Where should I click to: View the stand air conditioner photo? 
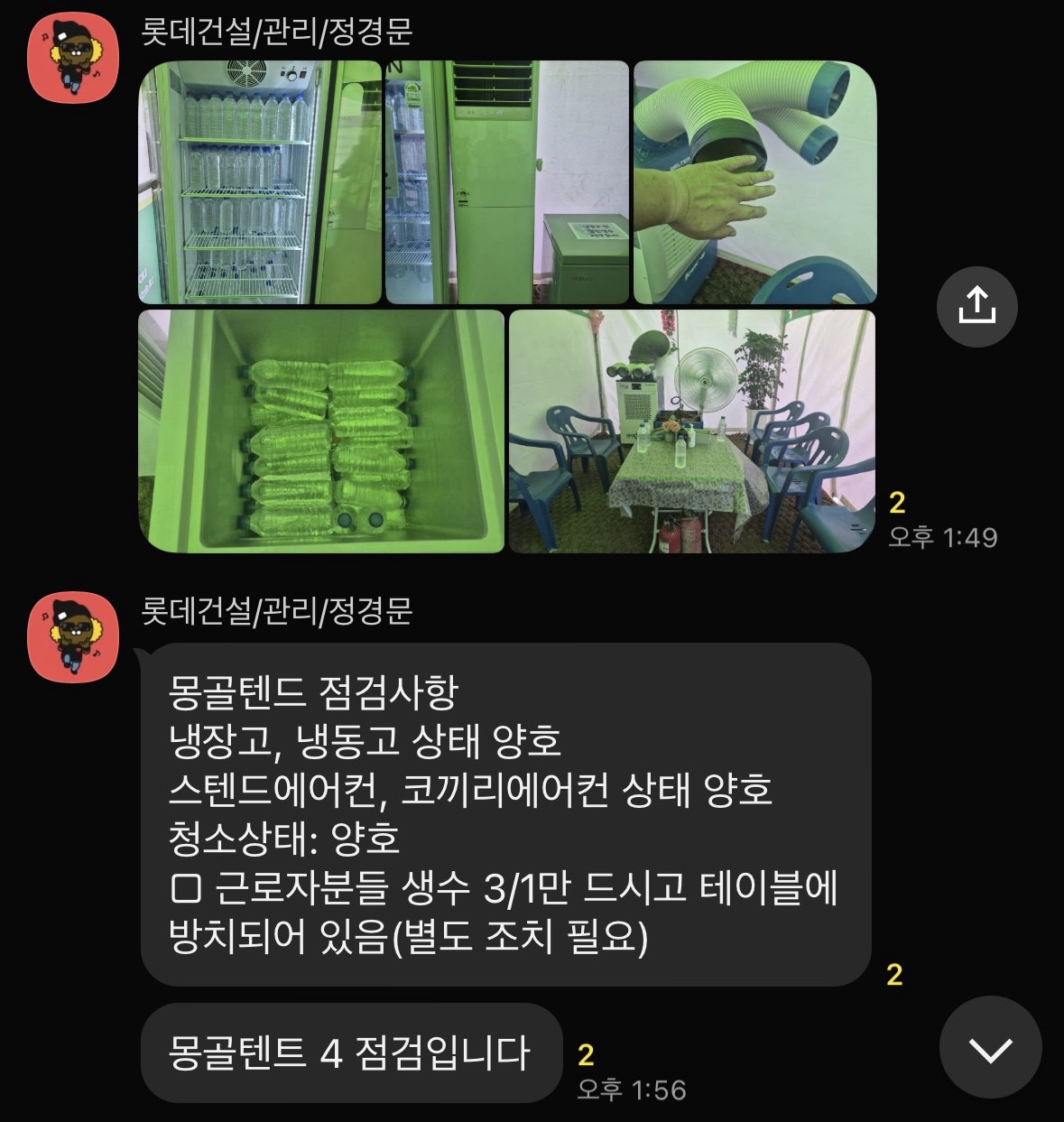pos(507,182)
